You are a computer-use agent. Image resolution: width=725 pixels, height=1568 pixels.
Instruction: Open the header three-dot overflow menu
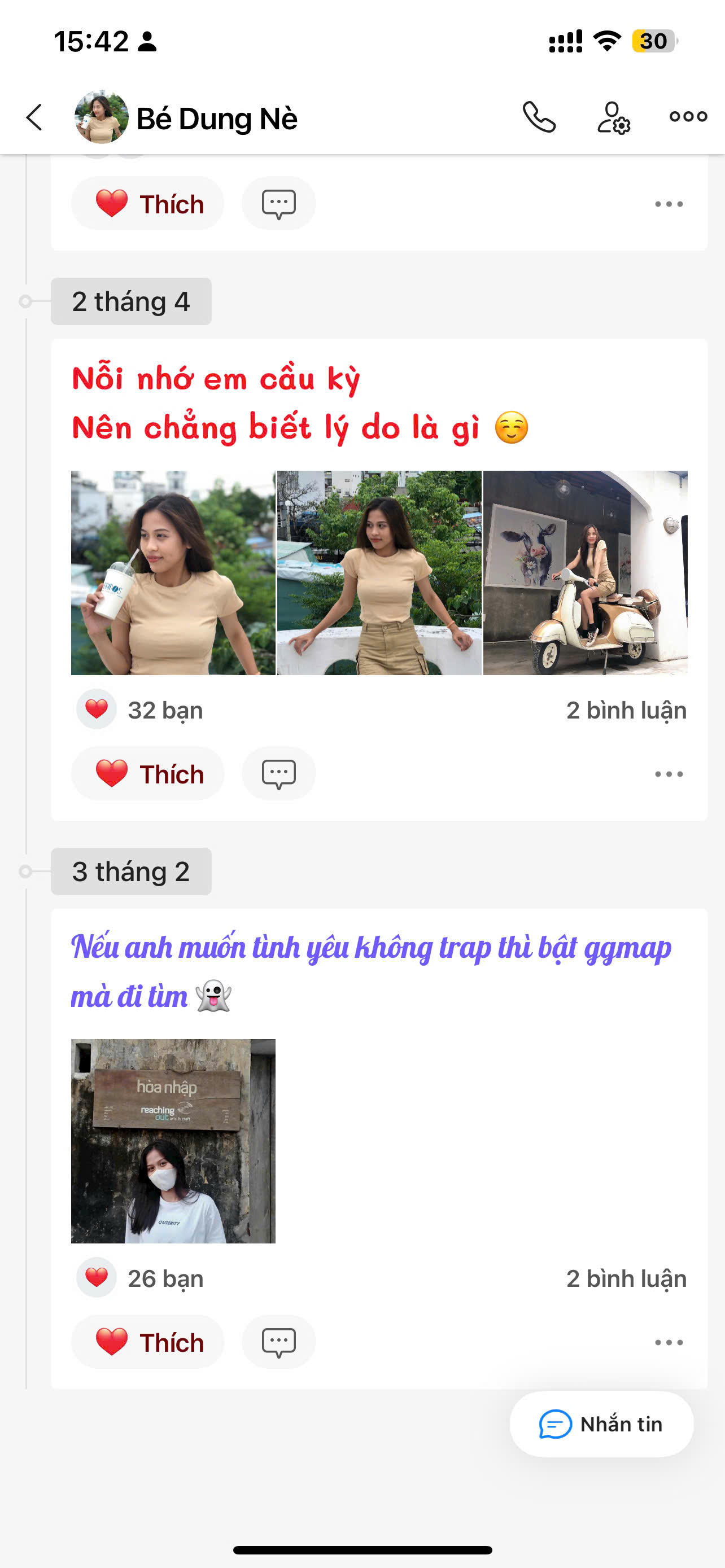click(688, 116)
